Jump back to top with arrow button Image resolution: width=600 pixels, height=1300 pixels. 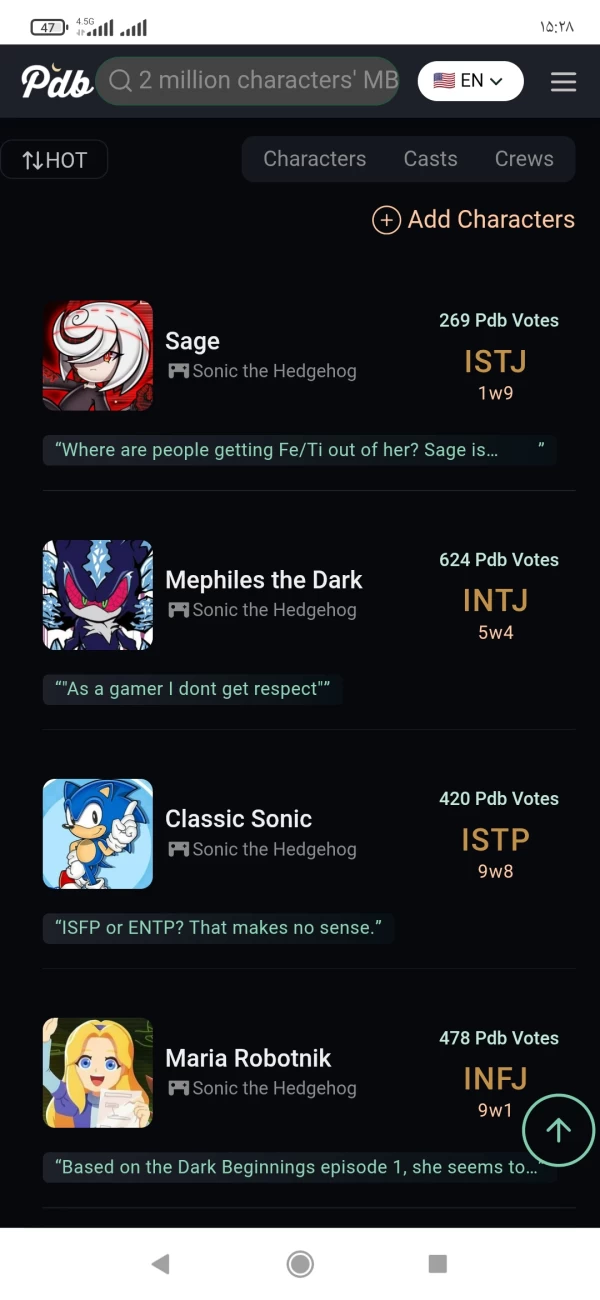coord(558,1130)
